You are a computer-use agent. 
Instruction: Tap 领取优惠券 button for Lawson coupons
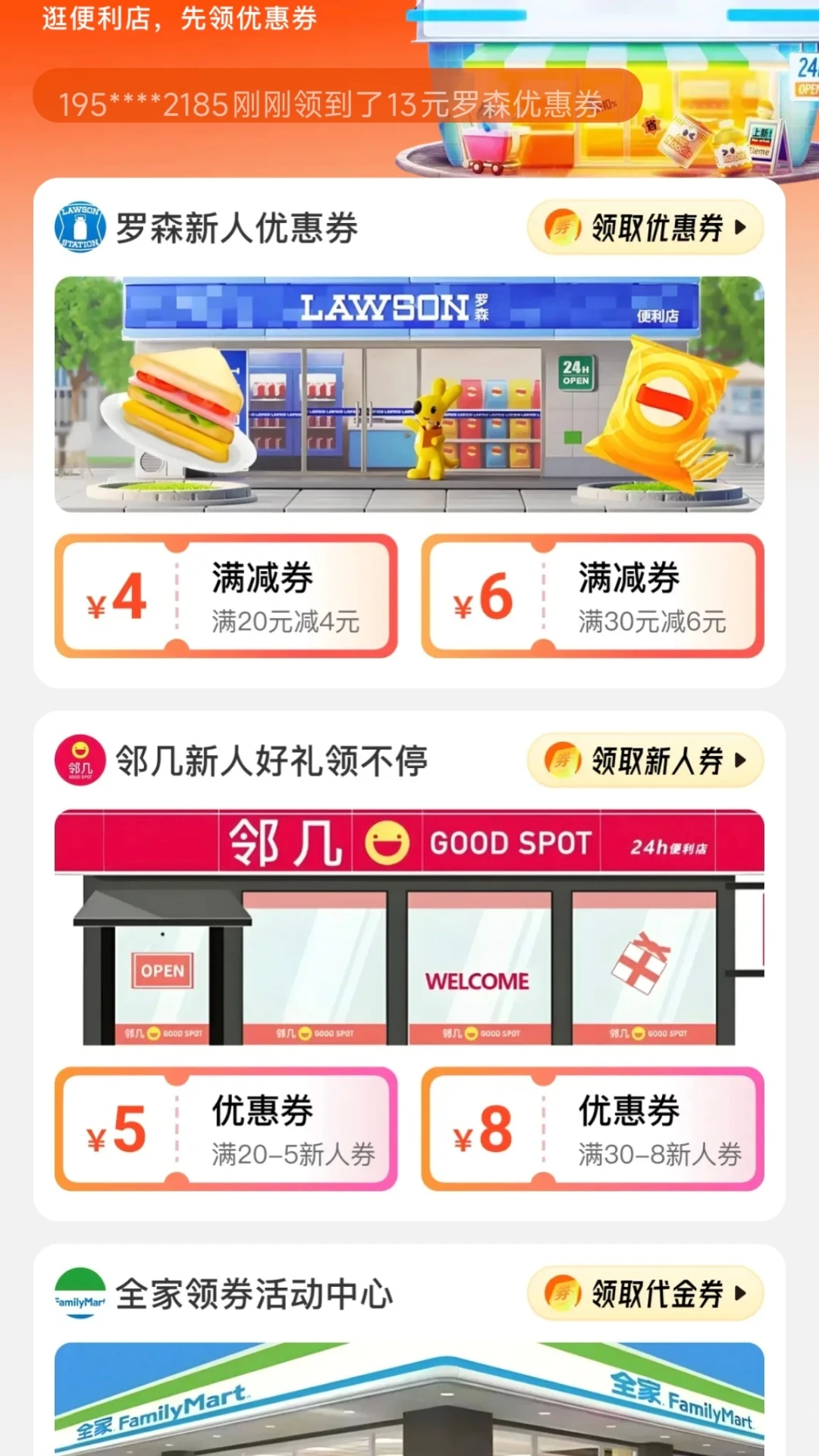tap(645, 227)
